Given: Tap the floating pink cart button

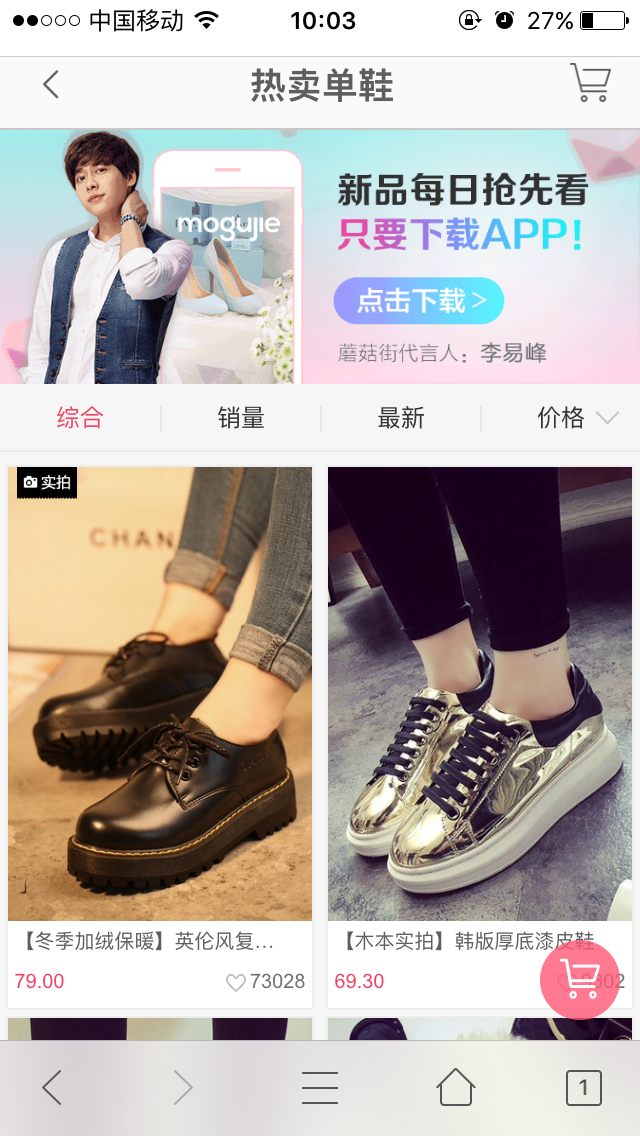Looking at the screenshot, I should (x=579, y=981).
